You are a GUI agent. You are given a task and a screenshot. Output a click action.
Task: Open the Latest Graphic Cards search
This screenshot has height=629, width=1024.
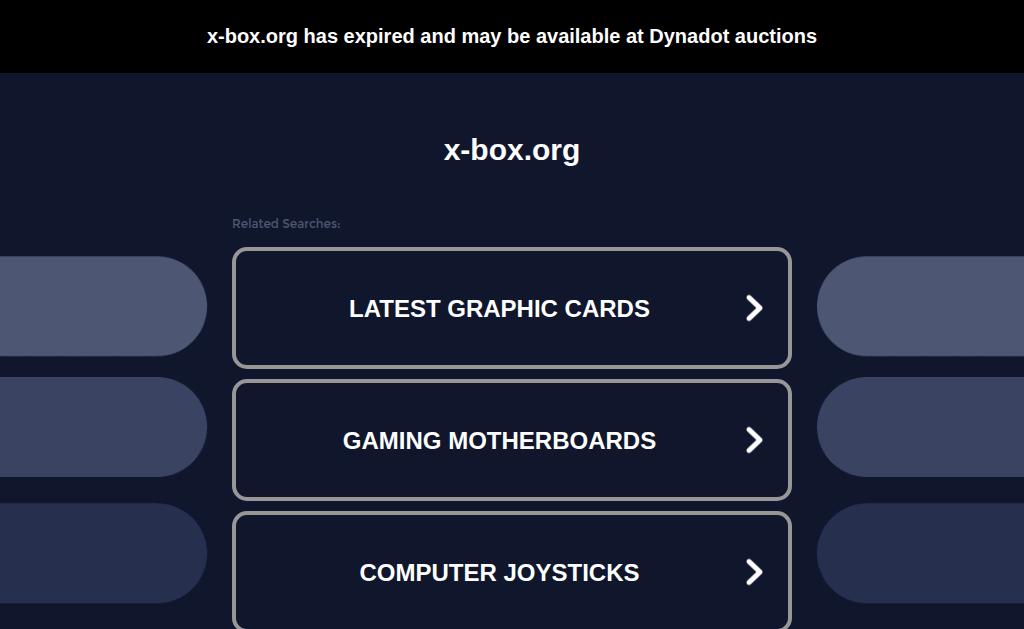511,308
